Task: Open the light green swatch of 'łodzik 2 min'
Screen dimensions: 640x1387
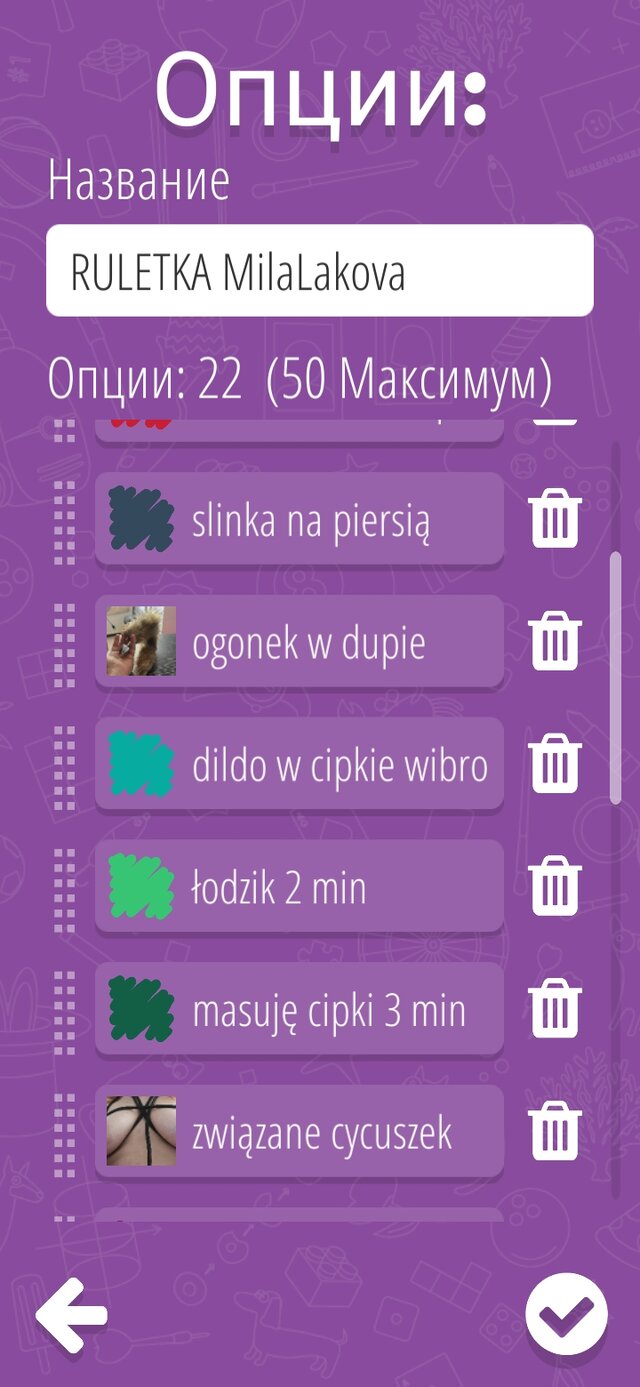Action: tap(141, 887)
